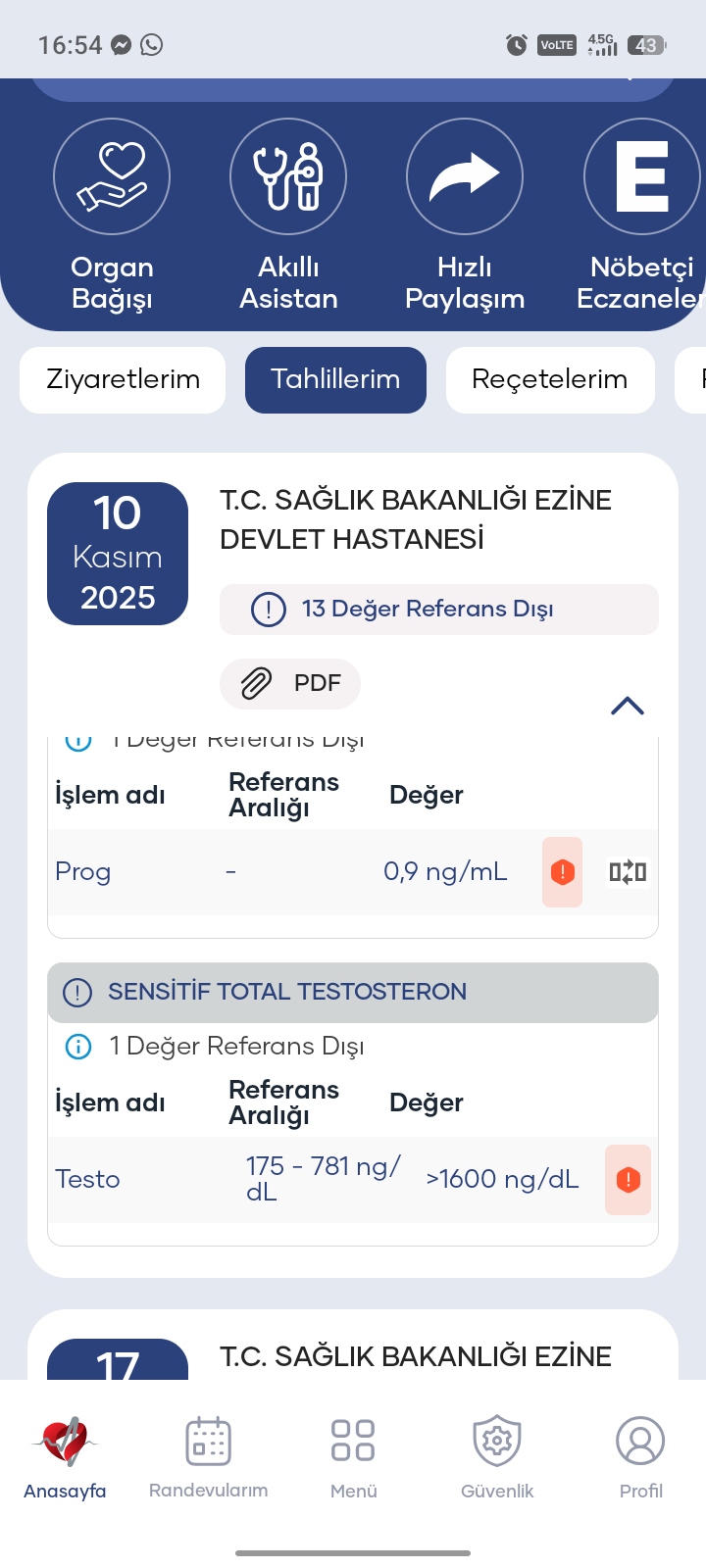Select the Tahlillerim tab

tap(335, 380)
